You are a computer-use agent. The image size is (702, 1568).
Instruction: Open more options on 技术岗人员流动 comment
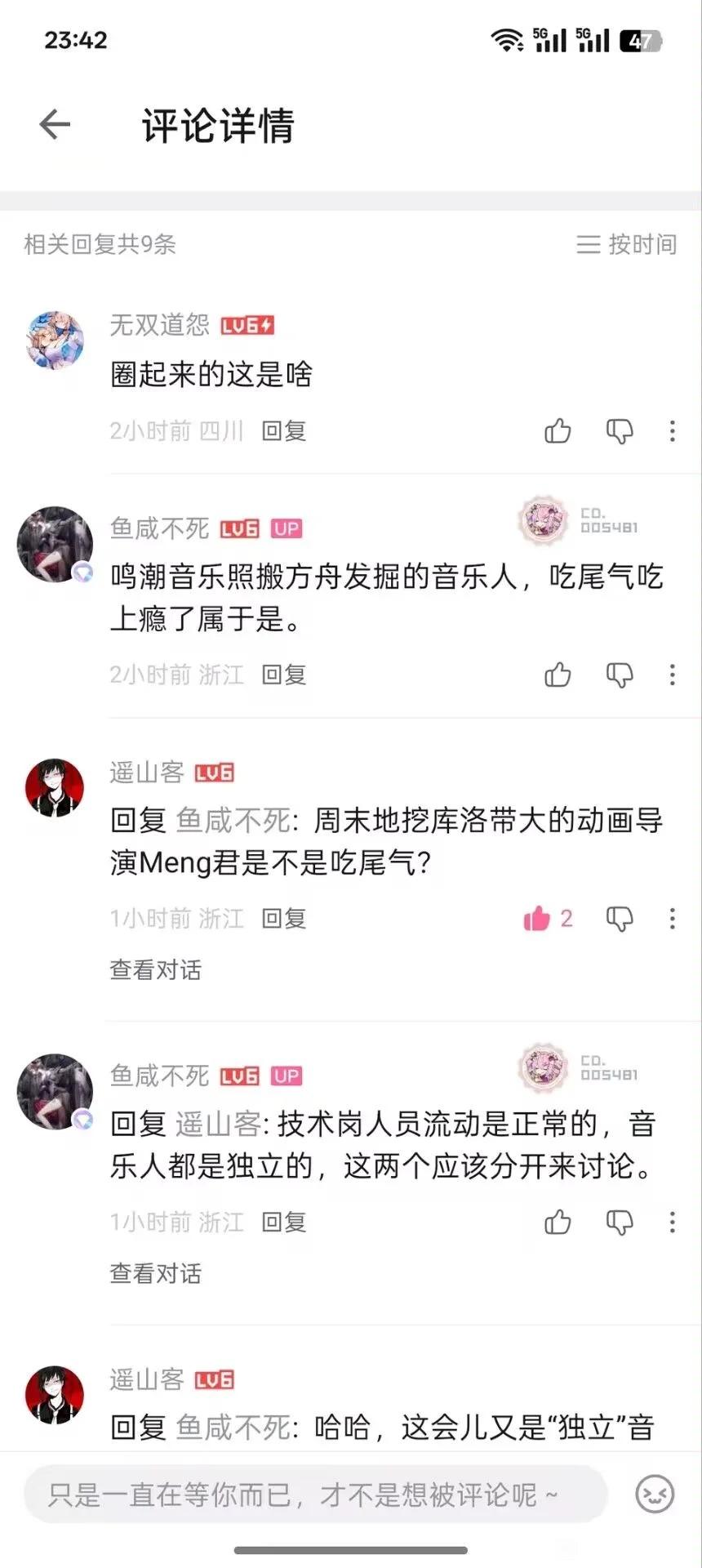point(672,1222)
